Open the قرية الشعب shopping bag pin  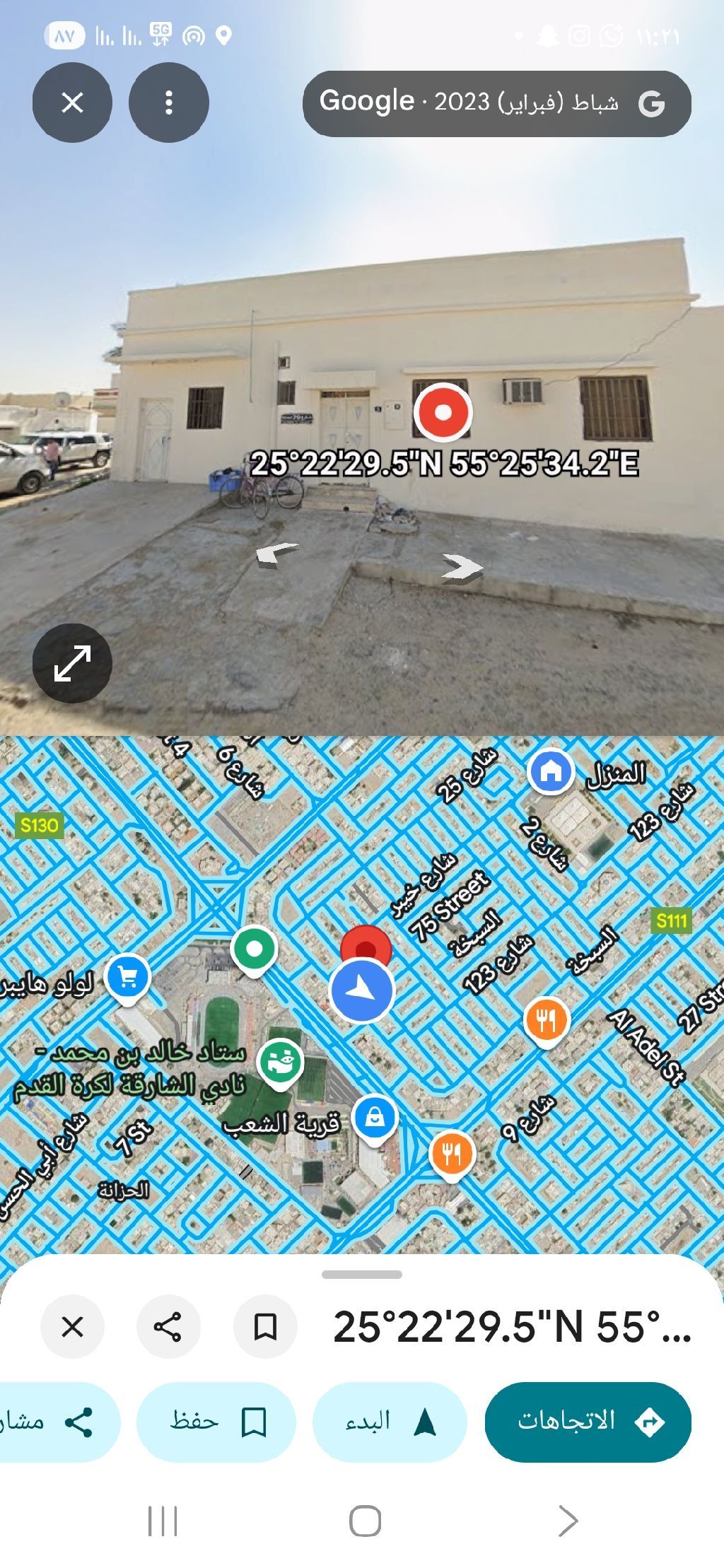click(375, 1118)
